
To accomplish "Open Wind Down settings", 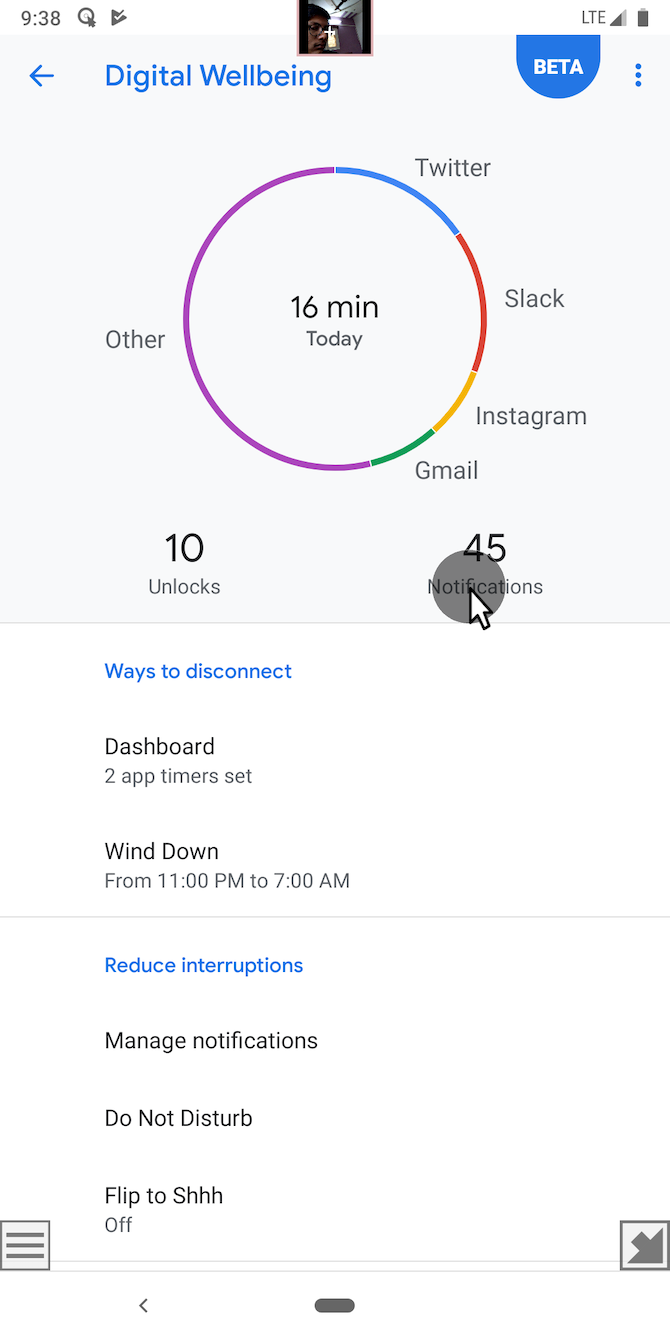I will pos(334,865).
